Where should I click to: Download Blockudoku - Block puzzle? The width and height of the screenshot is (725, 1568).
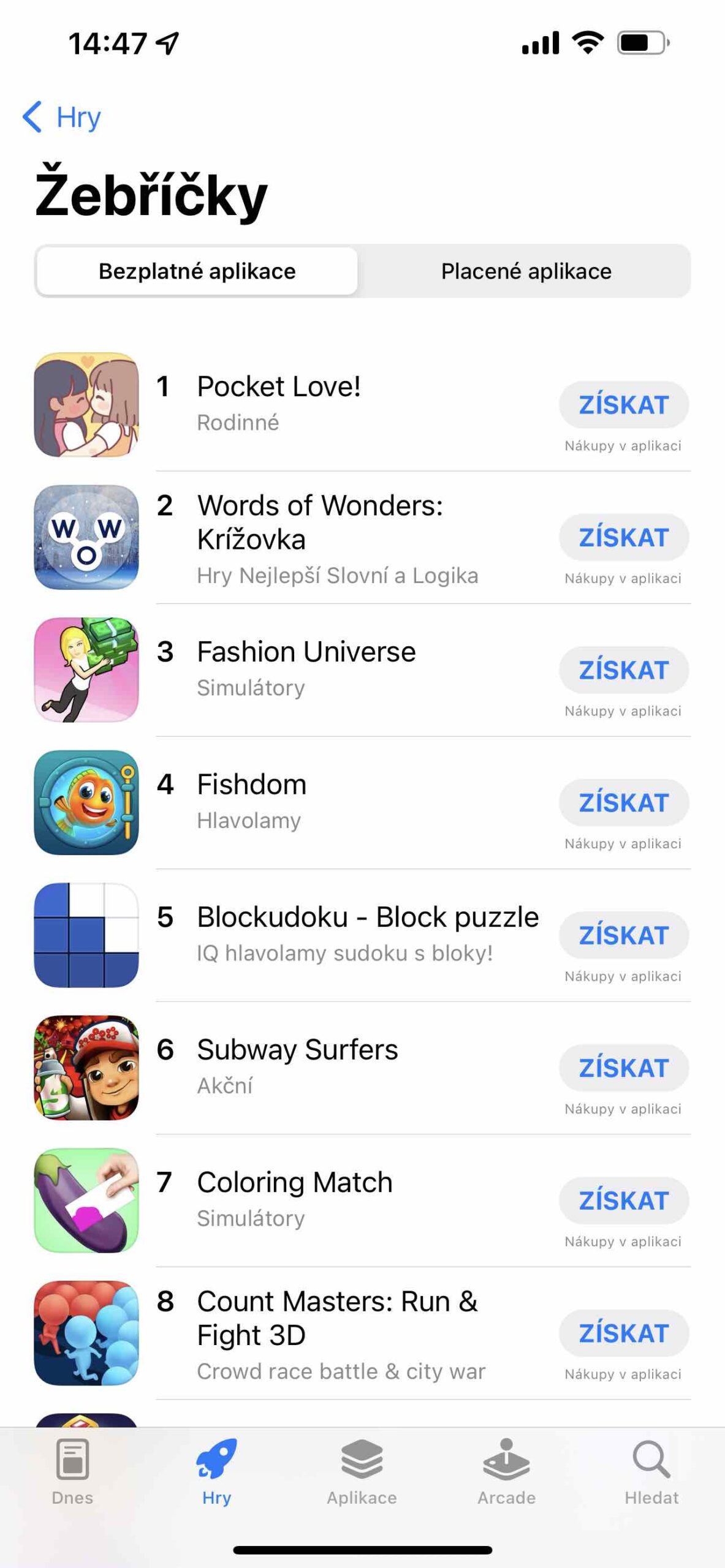click(623, 935)
